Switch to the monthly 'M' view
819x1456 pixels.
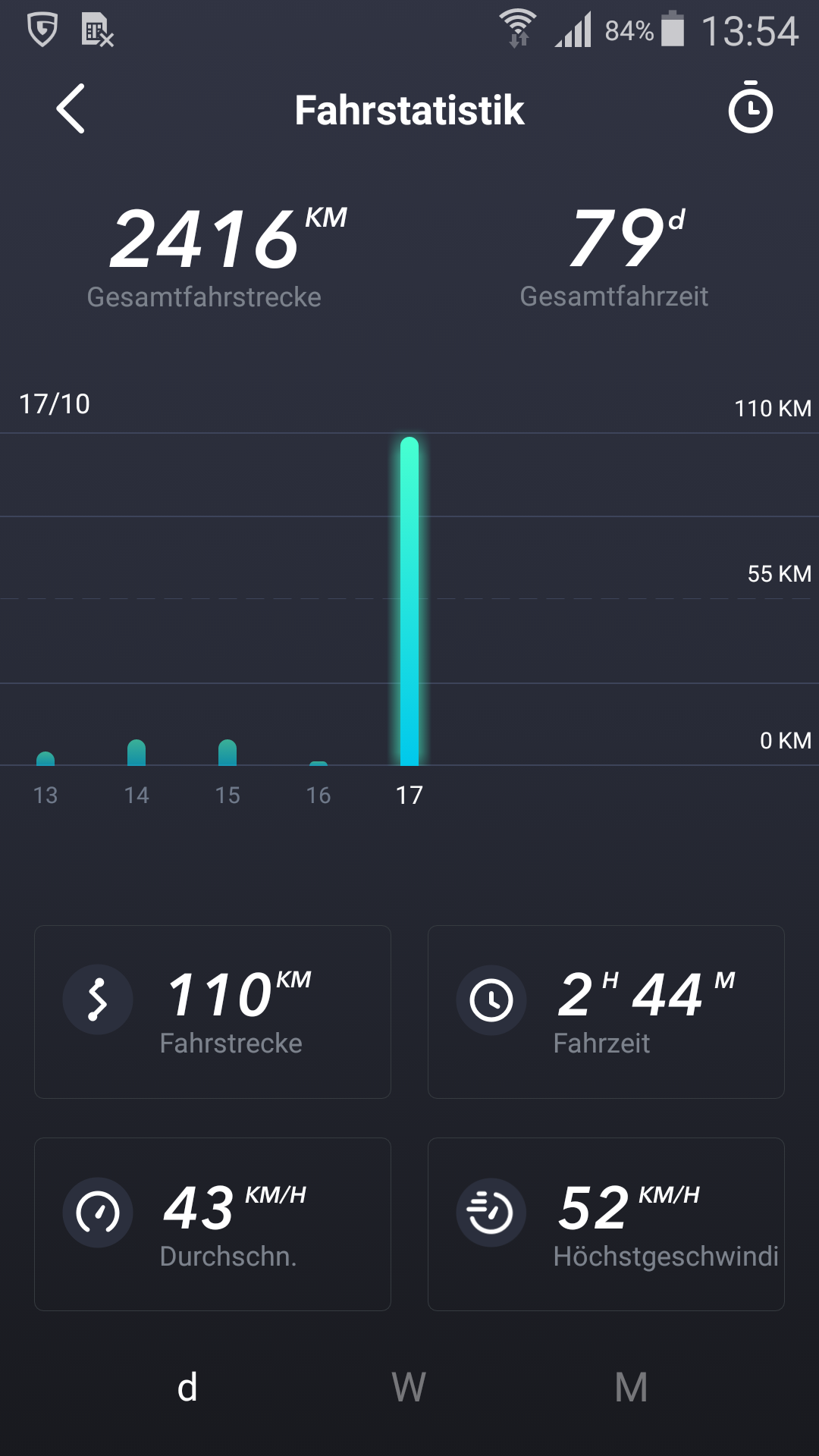(631, 1387)
